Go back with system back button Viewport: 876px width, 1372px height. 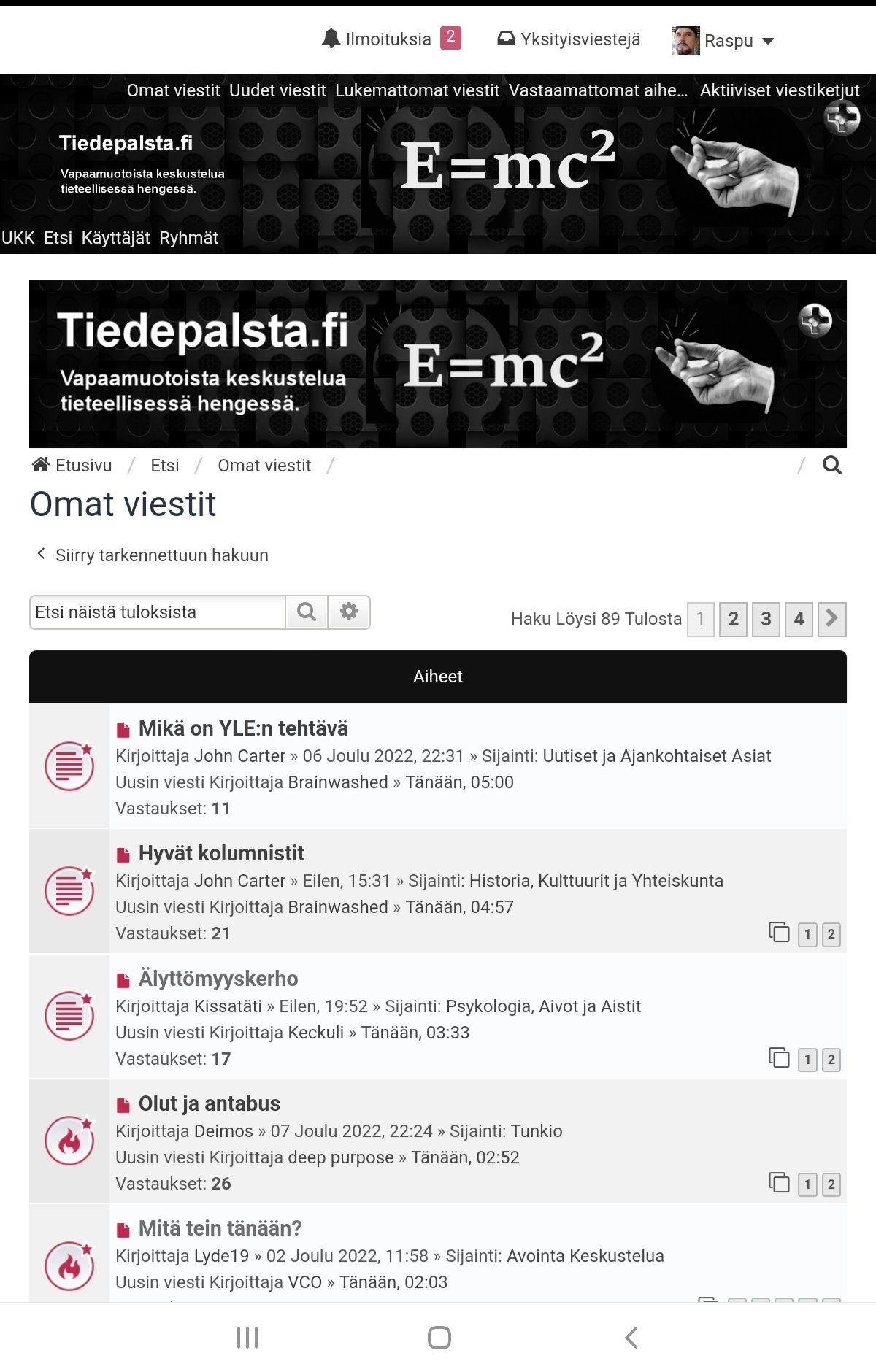(631, 1338)
